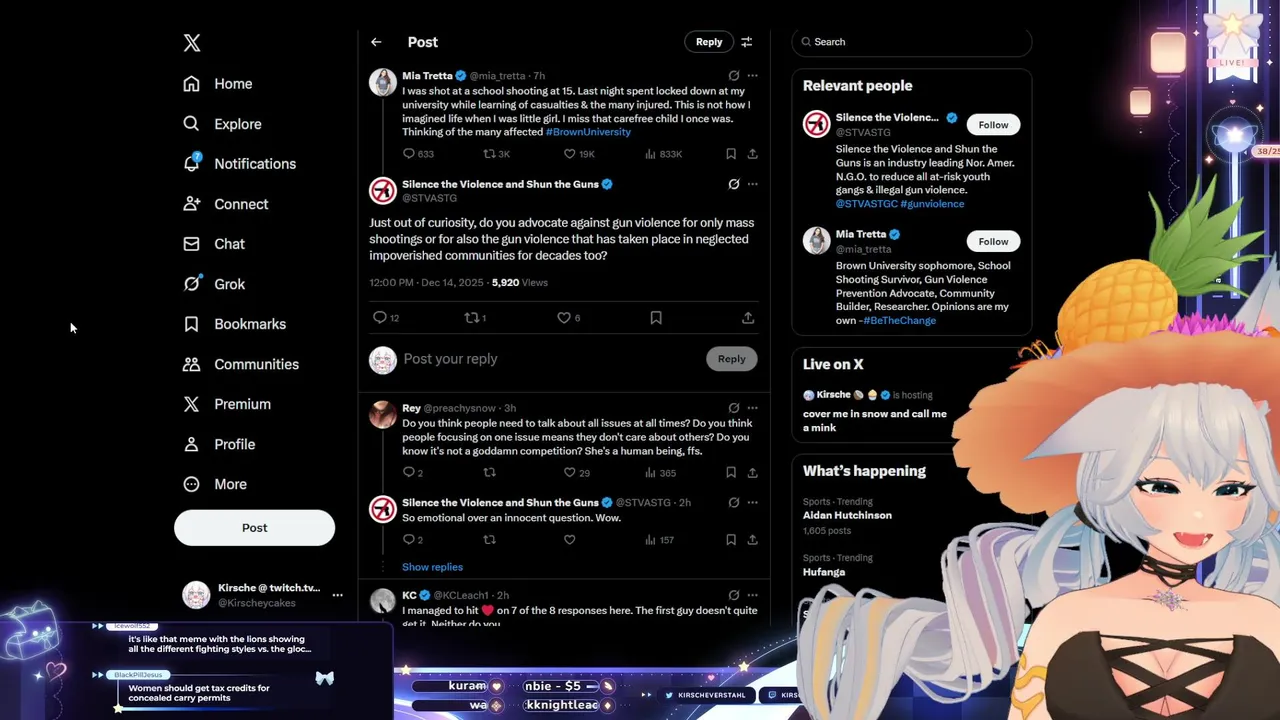The width and height of the screenshot is (1280, 720).
Task: Open Notifications
Action: click(254, 164)
